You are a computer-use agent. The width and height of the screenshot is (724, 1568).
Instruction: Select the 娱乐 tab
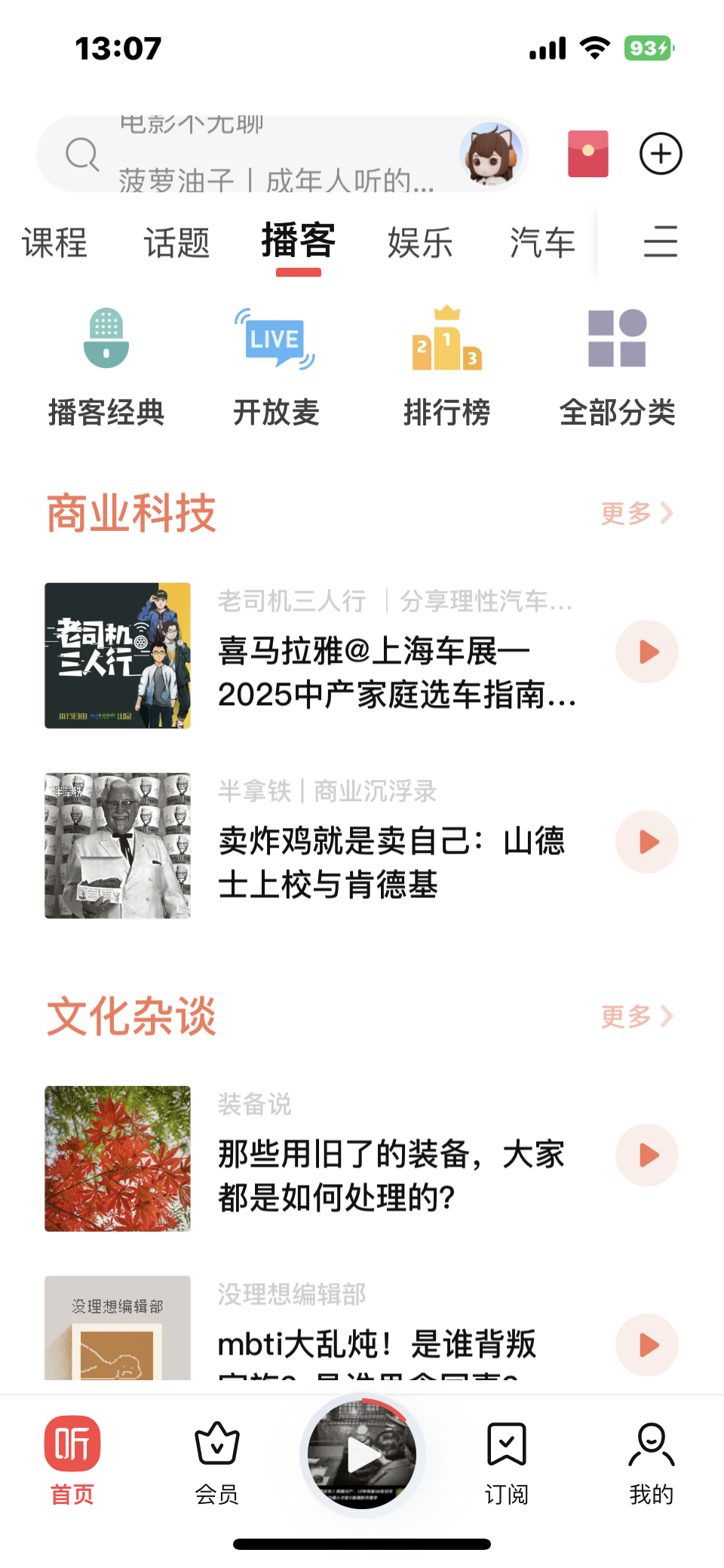click(x=420, y=243)
